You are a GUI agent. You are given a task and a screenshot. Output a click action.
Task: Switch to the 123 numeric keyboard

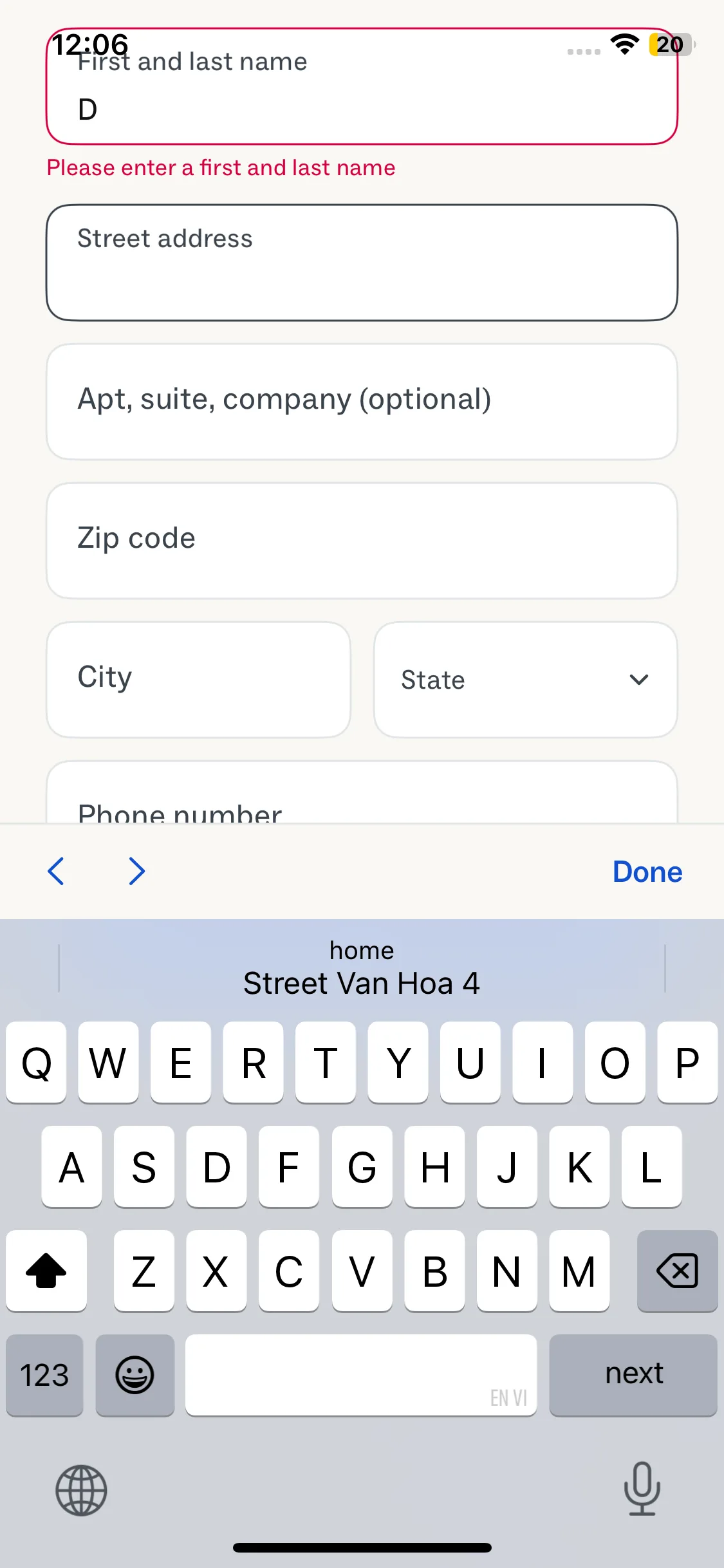coord(44,1374)
